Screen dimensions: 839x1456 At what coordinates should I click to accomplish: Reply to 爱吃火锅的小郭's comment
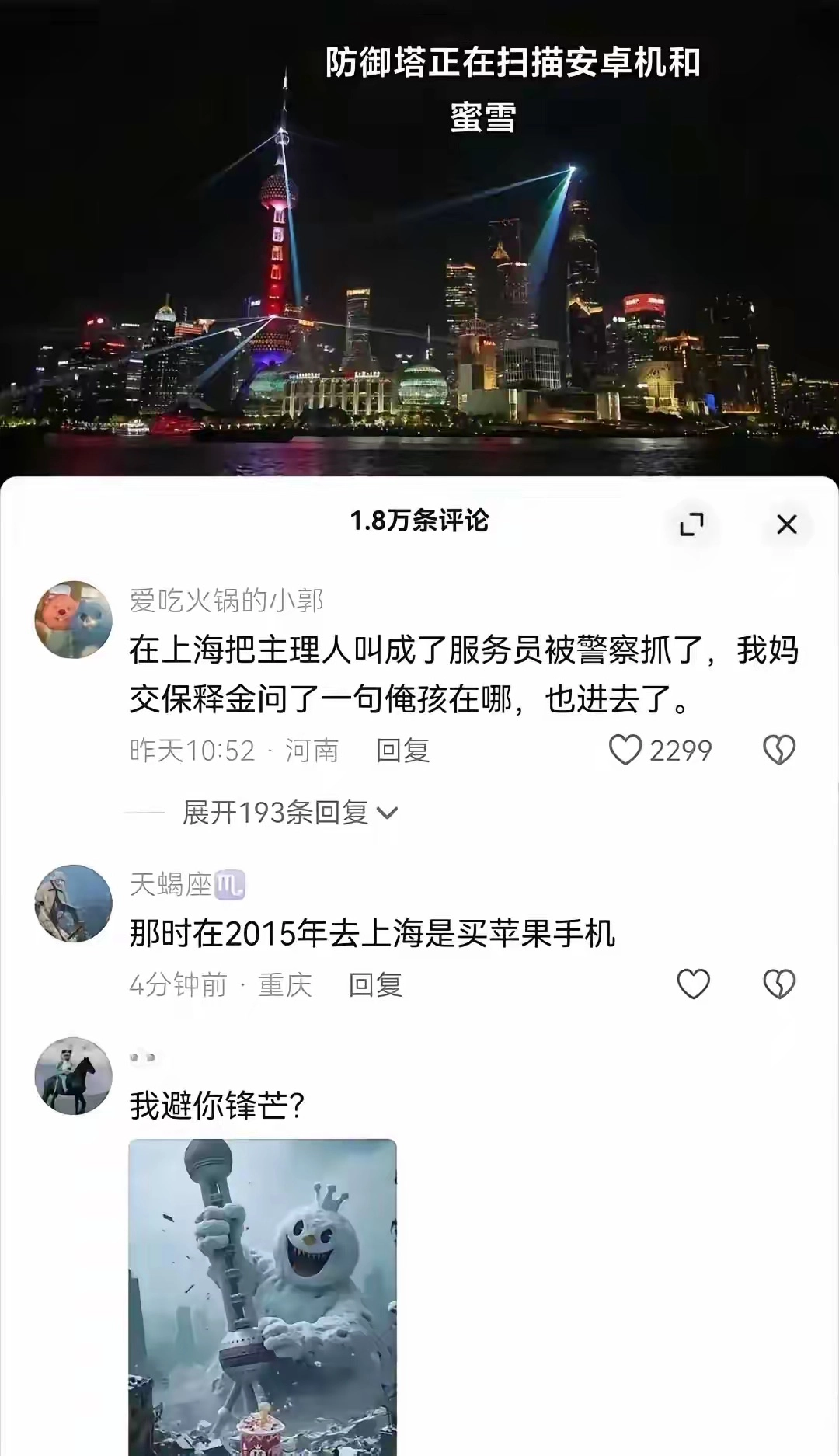point(402,751)
